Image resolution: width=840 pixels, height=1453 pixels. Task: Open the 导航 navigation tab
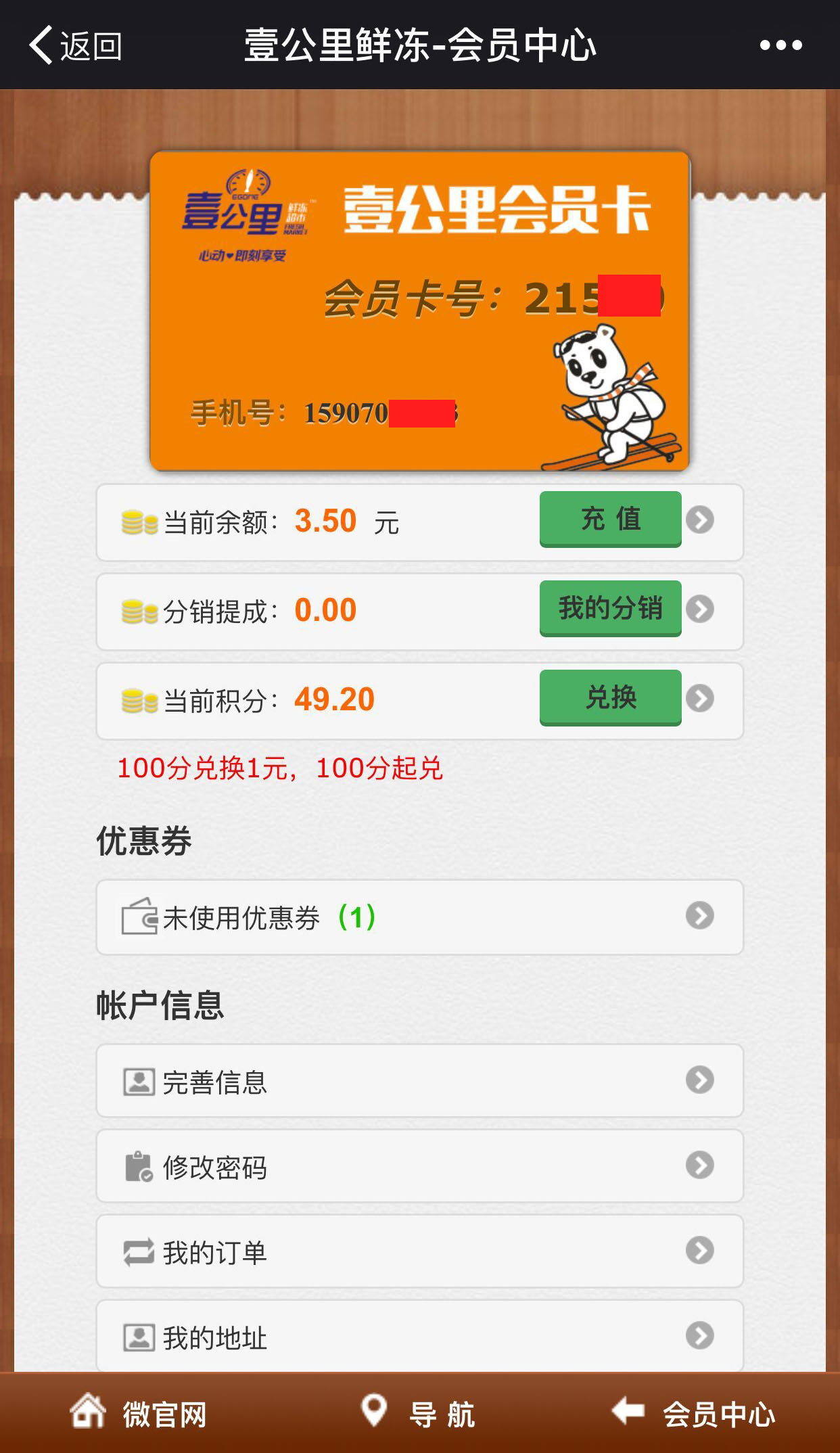point(418,1414)
